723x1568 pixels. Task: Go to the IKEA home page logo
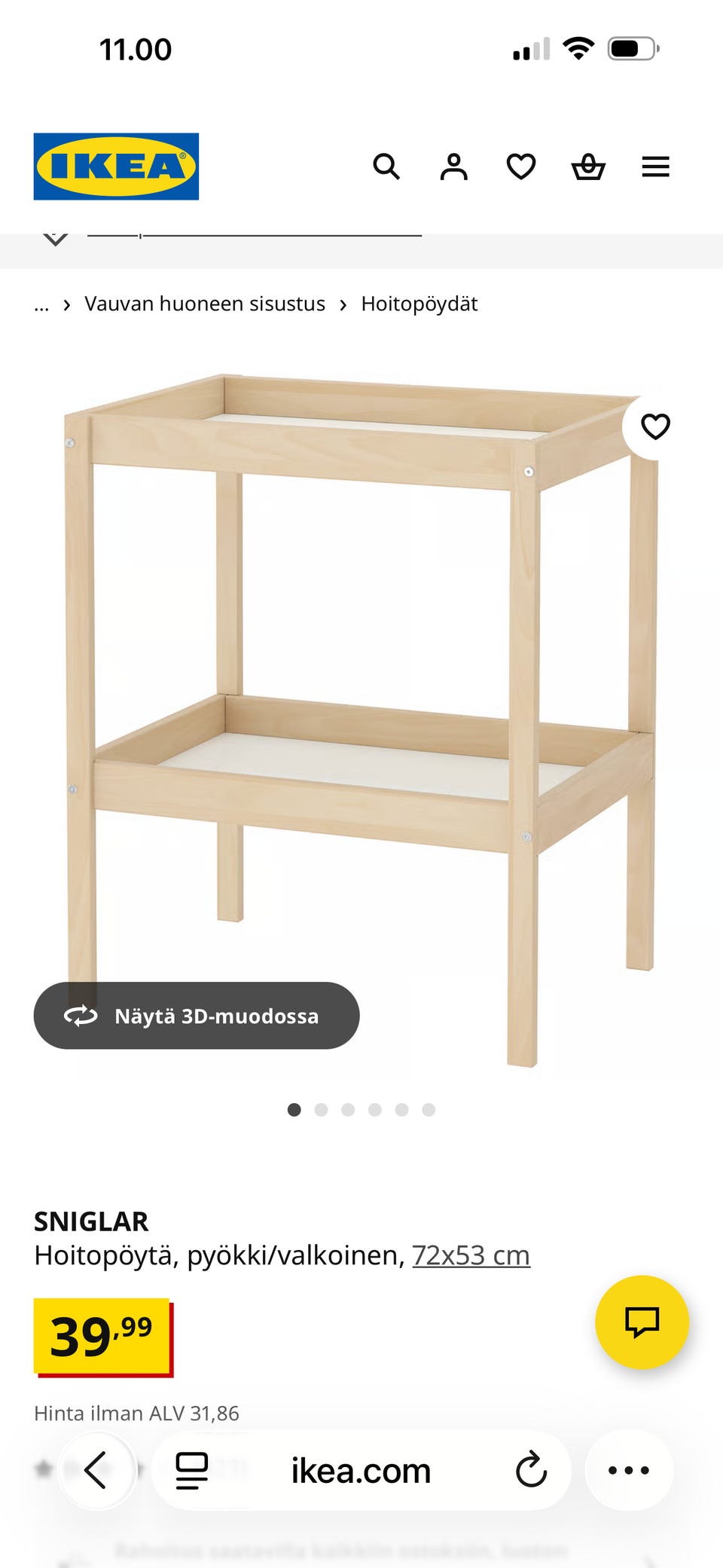click(x=116, y=167)
